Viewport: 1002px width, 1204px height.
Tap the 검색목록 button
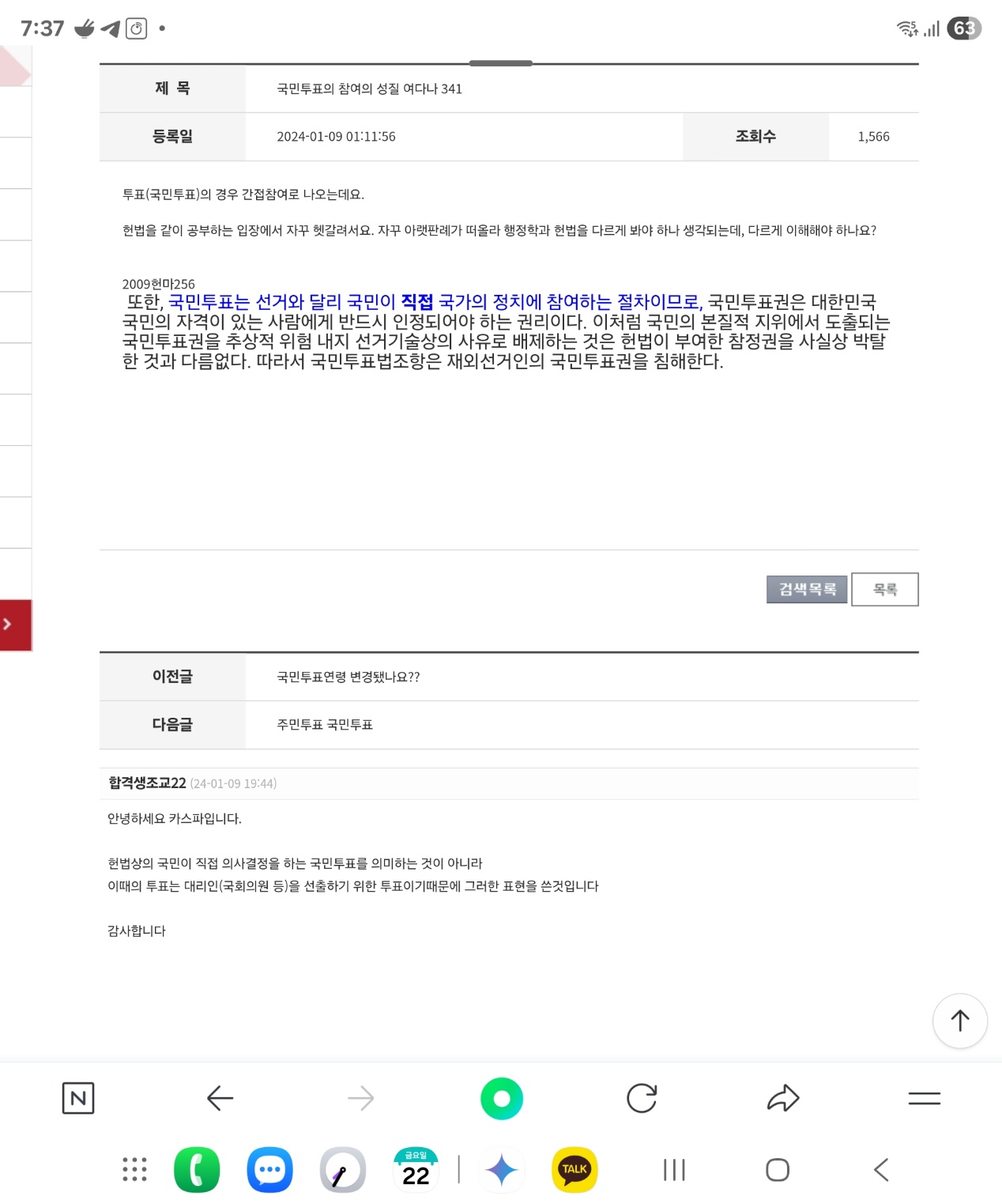[807, 589]
